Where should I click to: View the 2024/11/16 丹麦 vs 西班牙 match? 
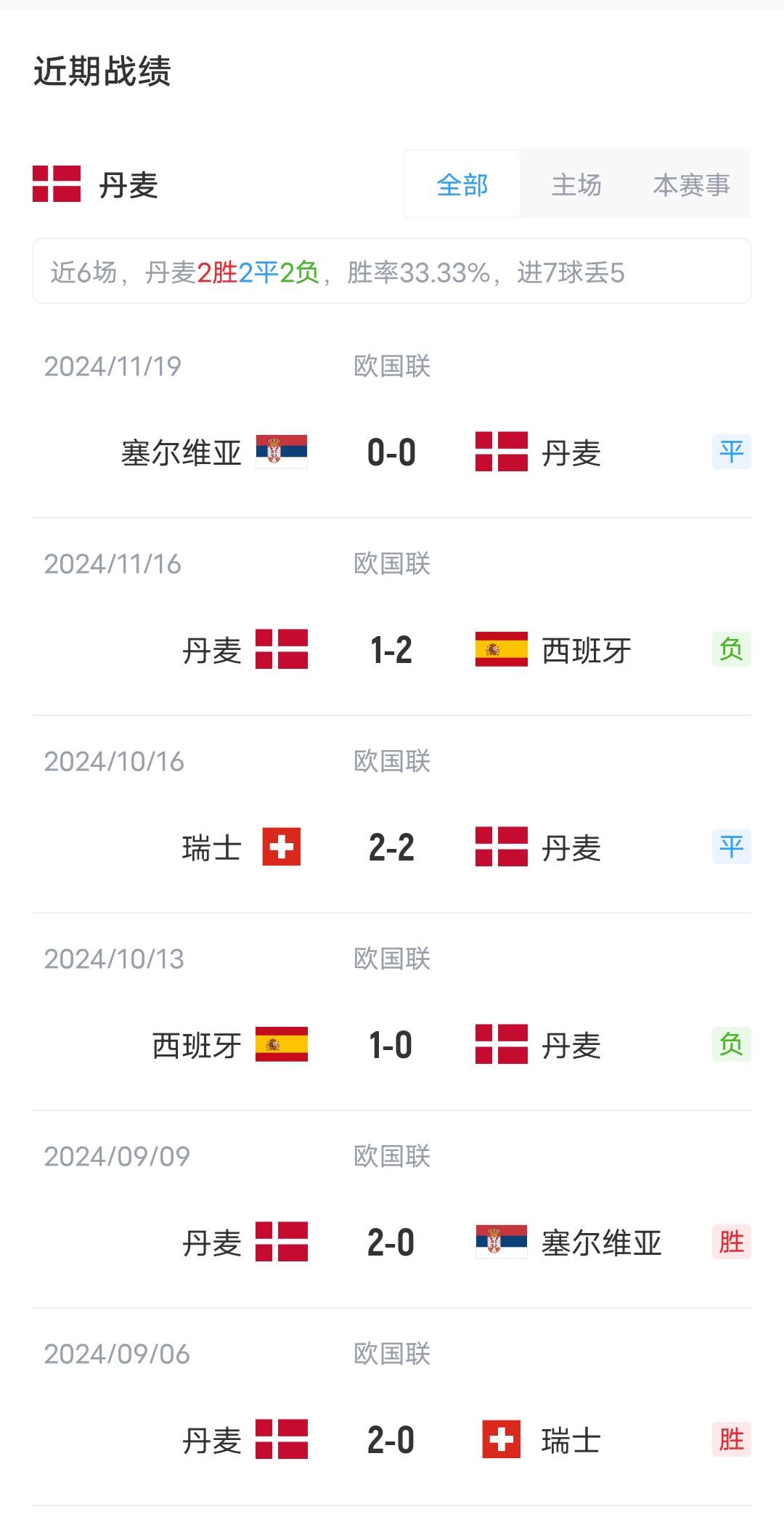point(391,650)
